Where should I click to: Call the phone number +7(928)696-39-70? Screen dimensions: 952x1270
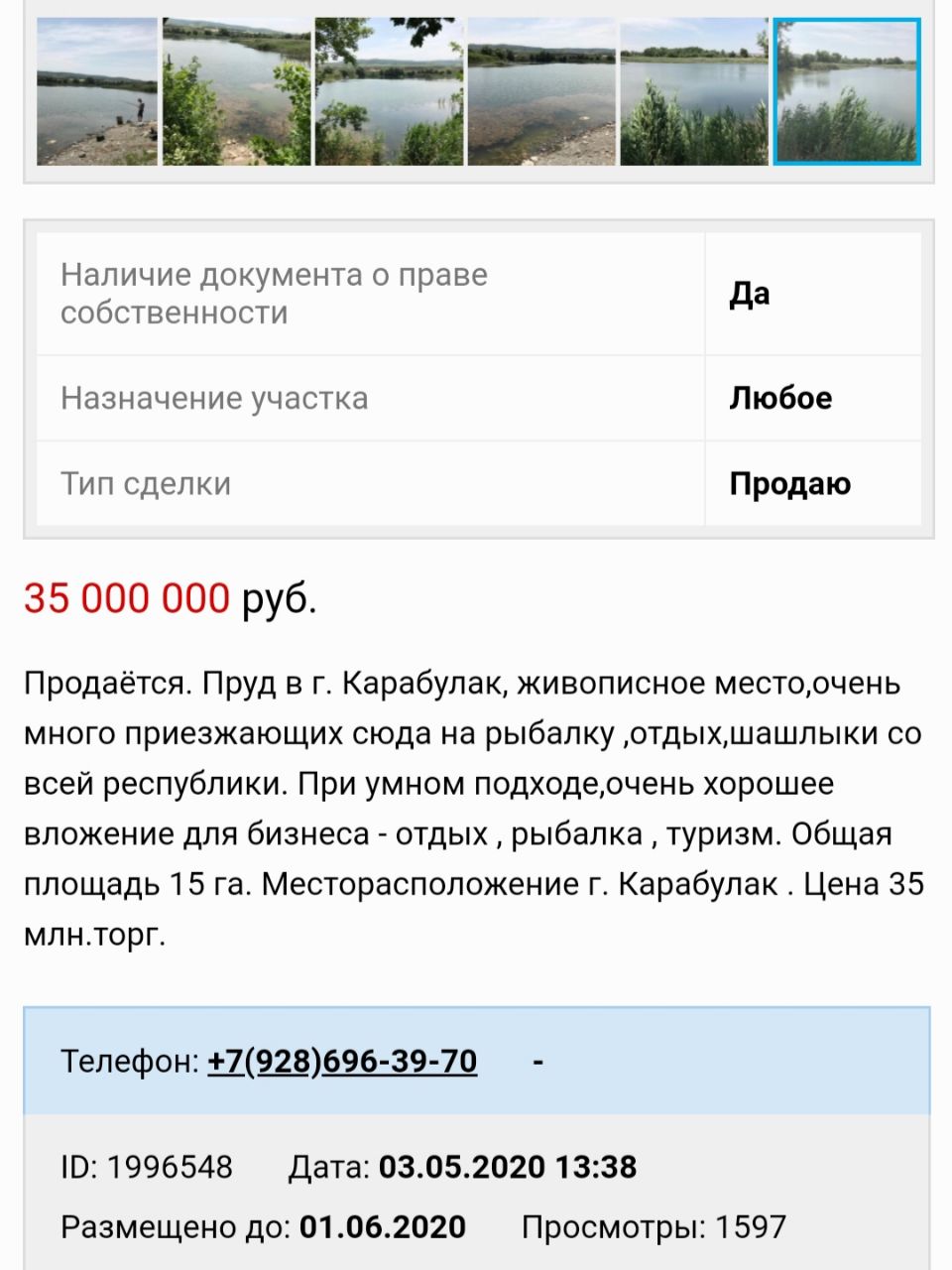coord(342,1061)
